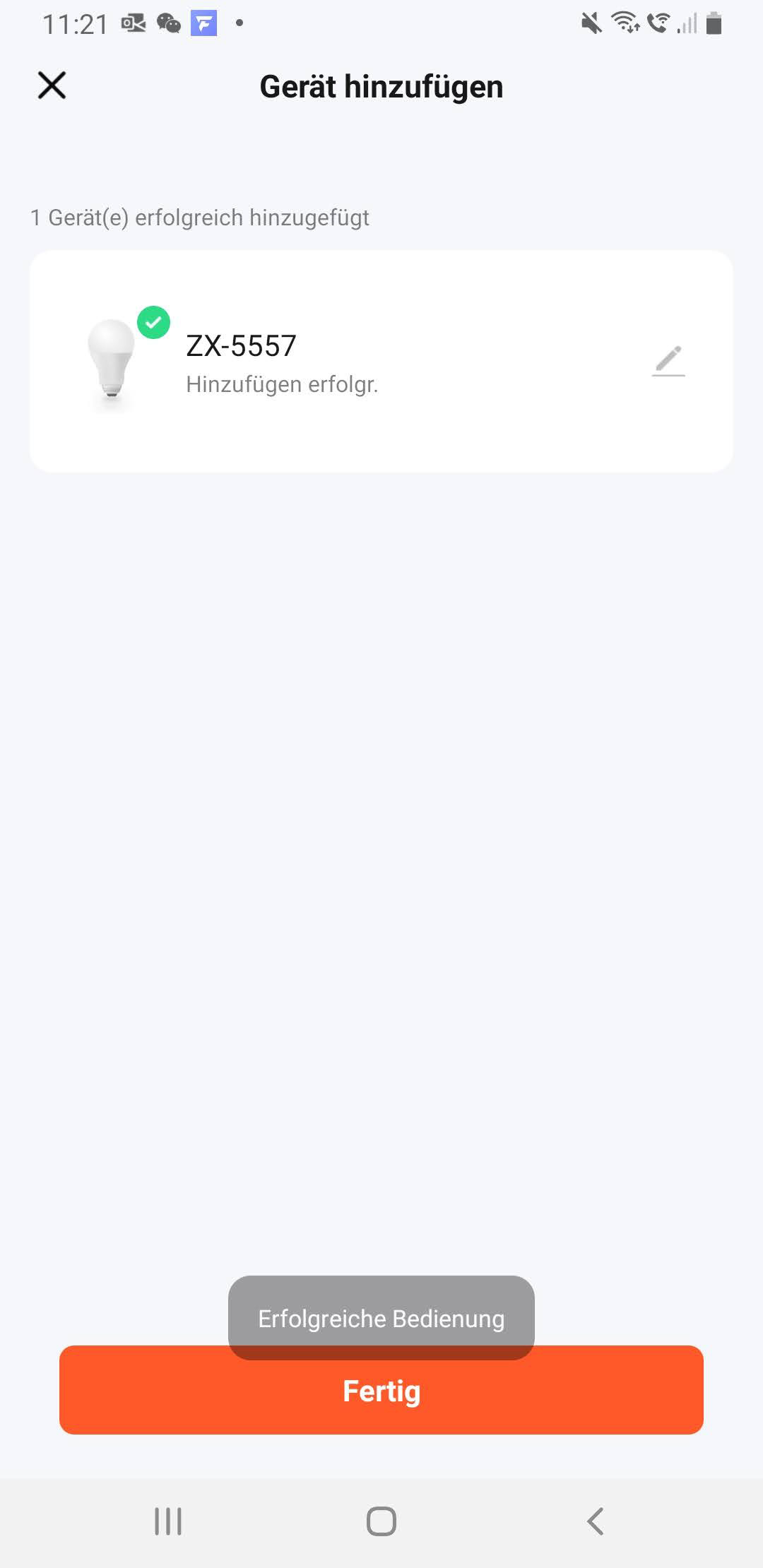Close the Gerät hinzufügen screen
The image size is (763, 1568).
coord(52,85)
